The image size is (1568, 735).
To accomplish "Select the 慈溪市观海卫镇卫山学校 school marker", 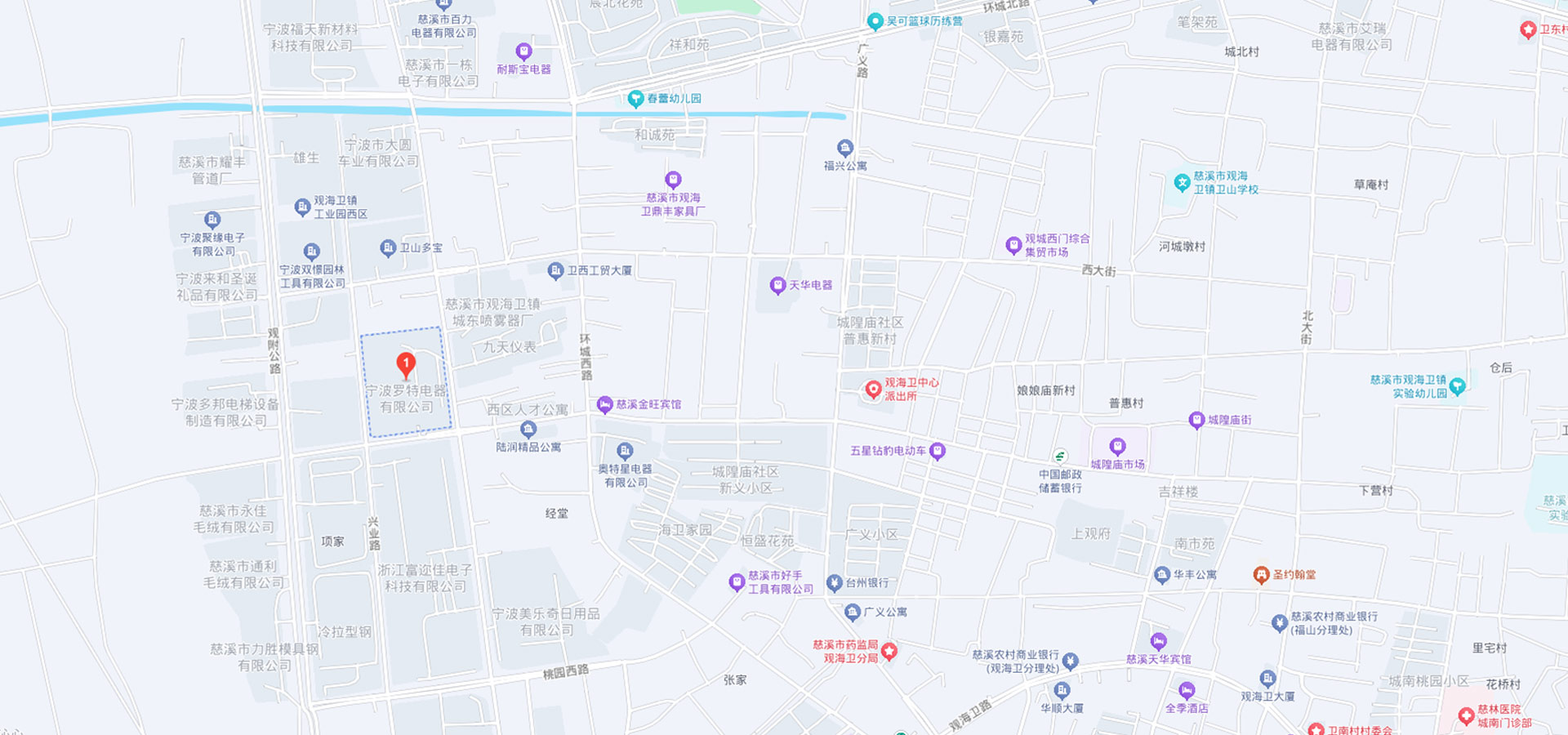I will tap(1181, 182).
